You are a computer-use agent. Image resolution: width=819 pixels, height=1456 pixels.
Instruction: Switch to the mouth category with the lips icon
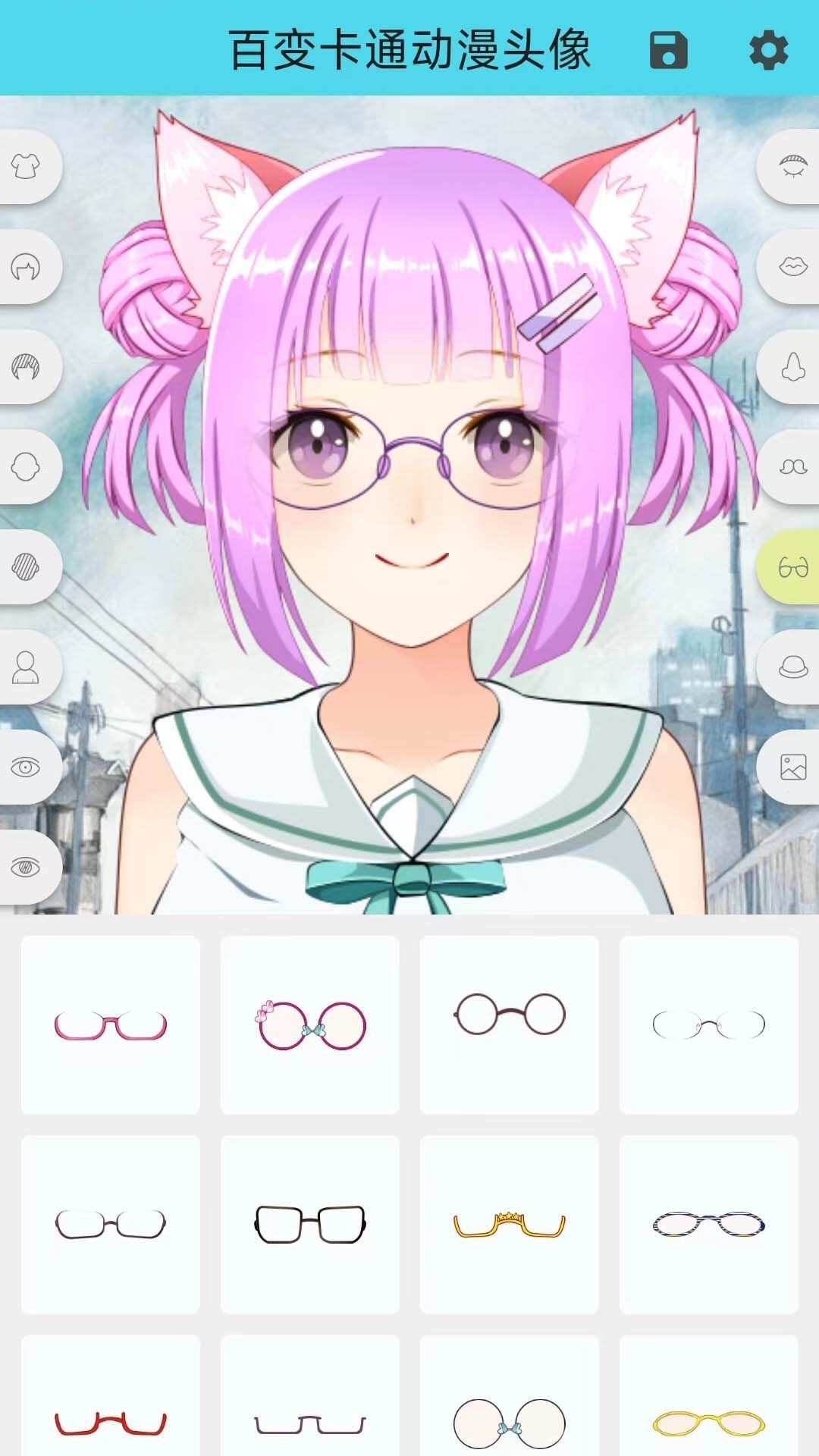[793, 266]
